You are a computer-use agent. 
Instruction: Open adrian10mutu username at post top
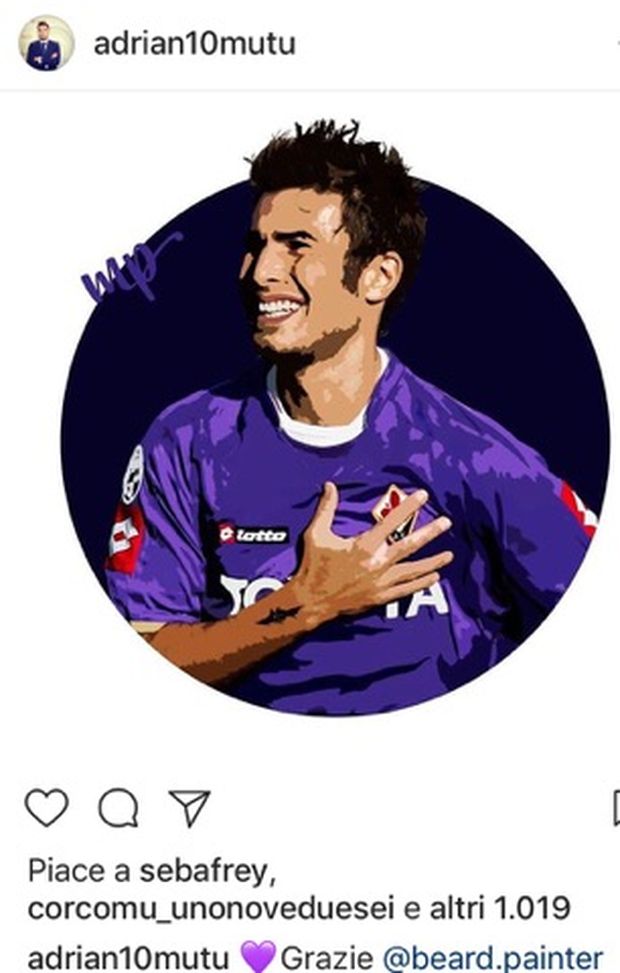pyautogui.click(x=194, y=44)
